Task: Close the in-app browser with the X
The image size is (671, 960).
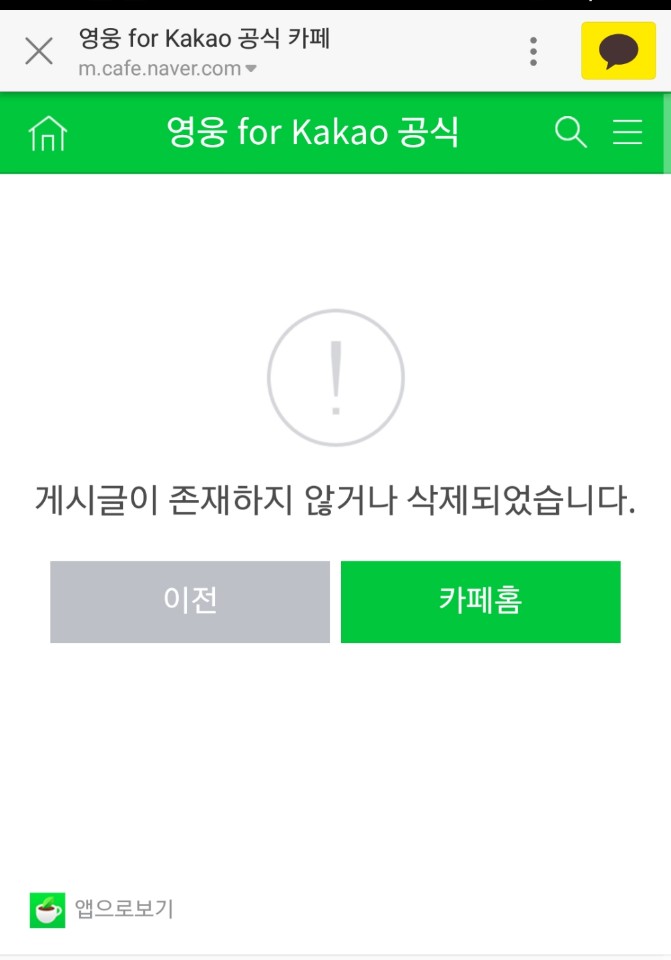Action: [x=39, y=51]
